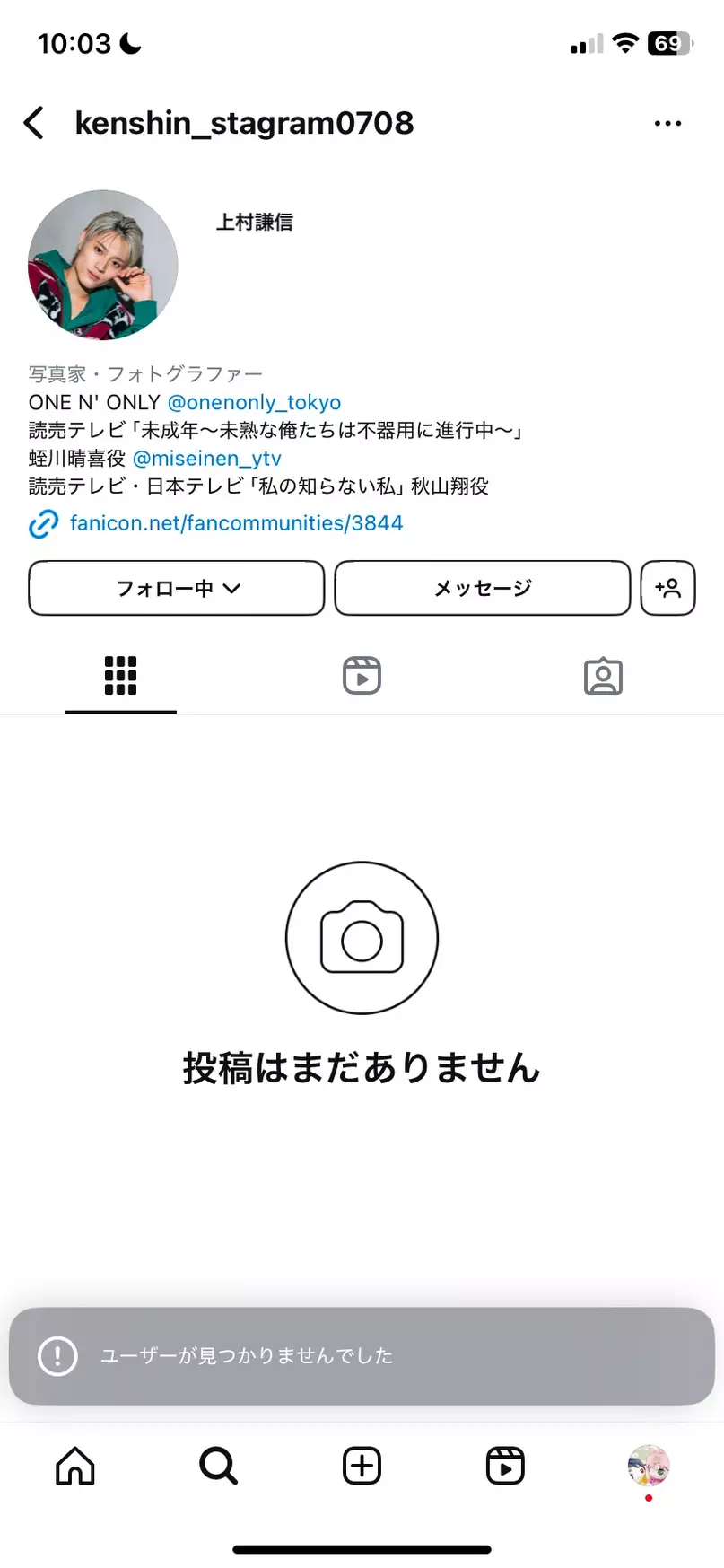The height and width of the screenshot is (1568, 724).
Task: Open the @miseinen_ytv mention
Action: (x=207, y=459)
